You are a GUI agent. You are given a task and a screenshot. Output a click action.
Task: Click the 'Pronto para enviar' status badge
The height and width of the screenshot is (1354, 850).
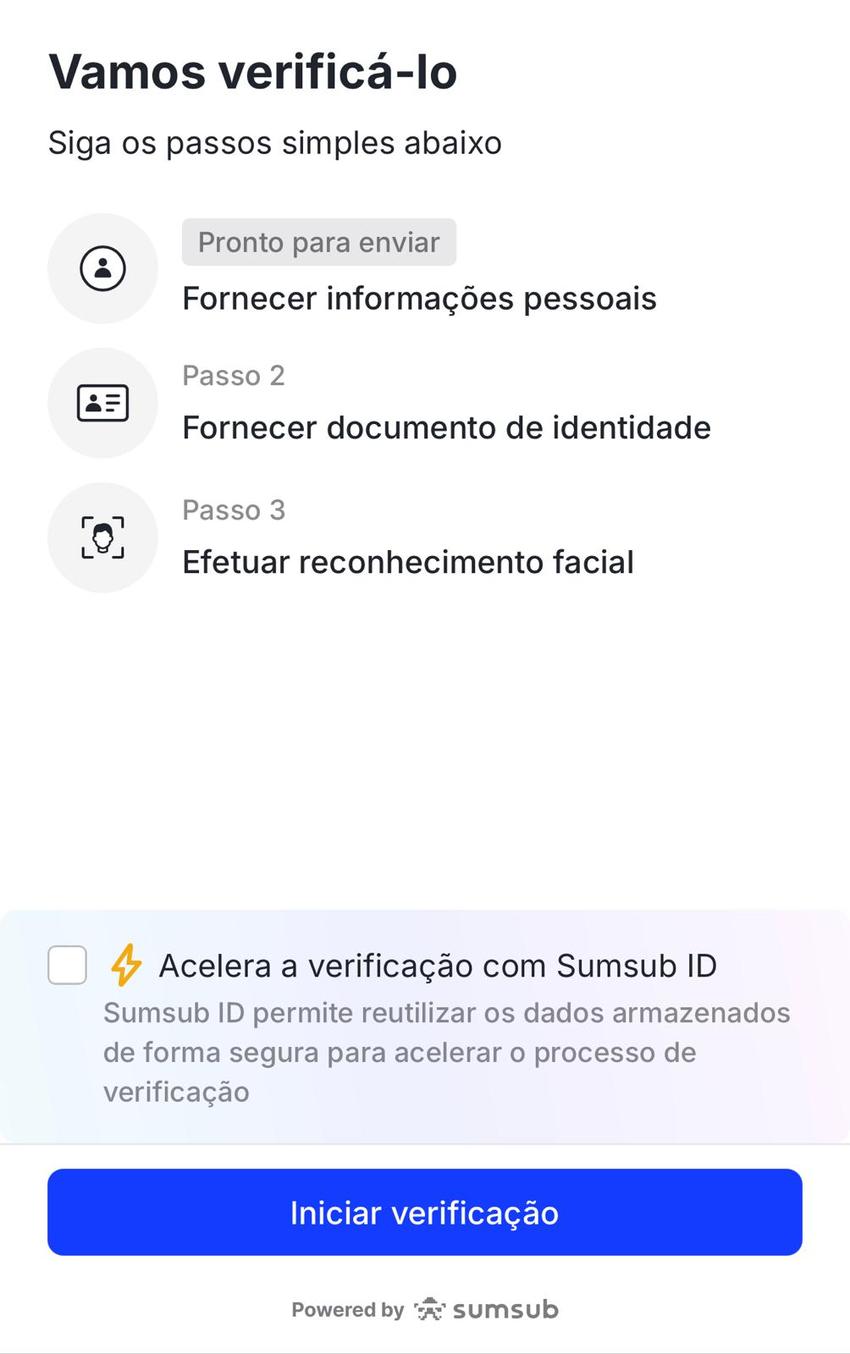pyautogui.click(x=318, y=241)
